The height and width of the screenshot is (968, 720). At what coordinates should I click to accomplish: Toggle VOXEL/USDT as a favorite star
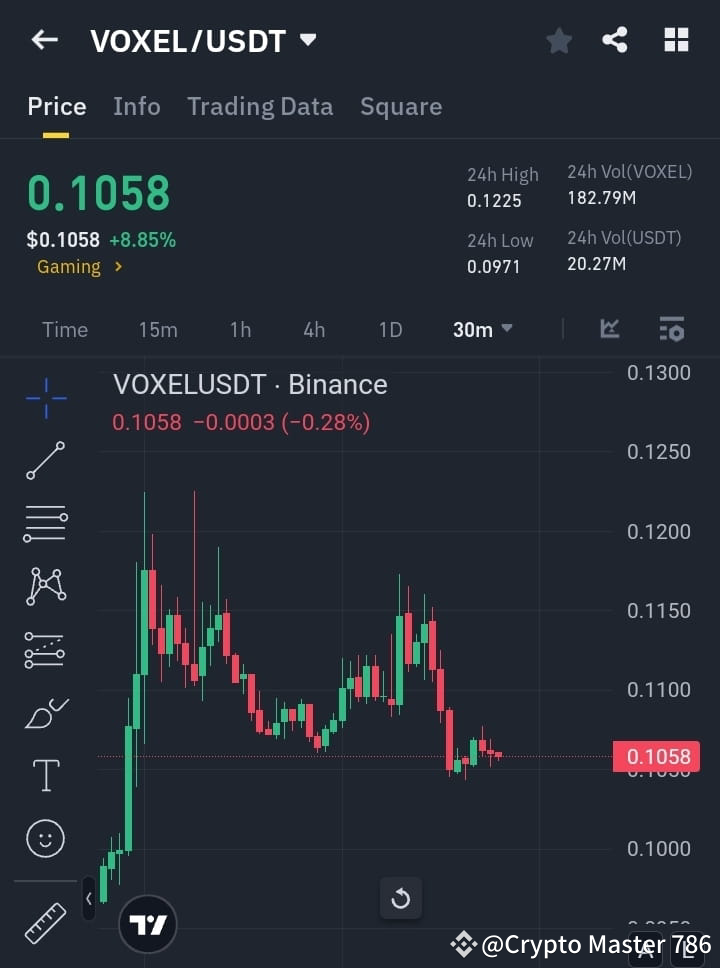(x=558, y=40)
